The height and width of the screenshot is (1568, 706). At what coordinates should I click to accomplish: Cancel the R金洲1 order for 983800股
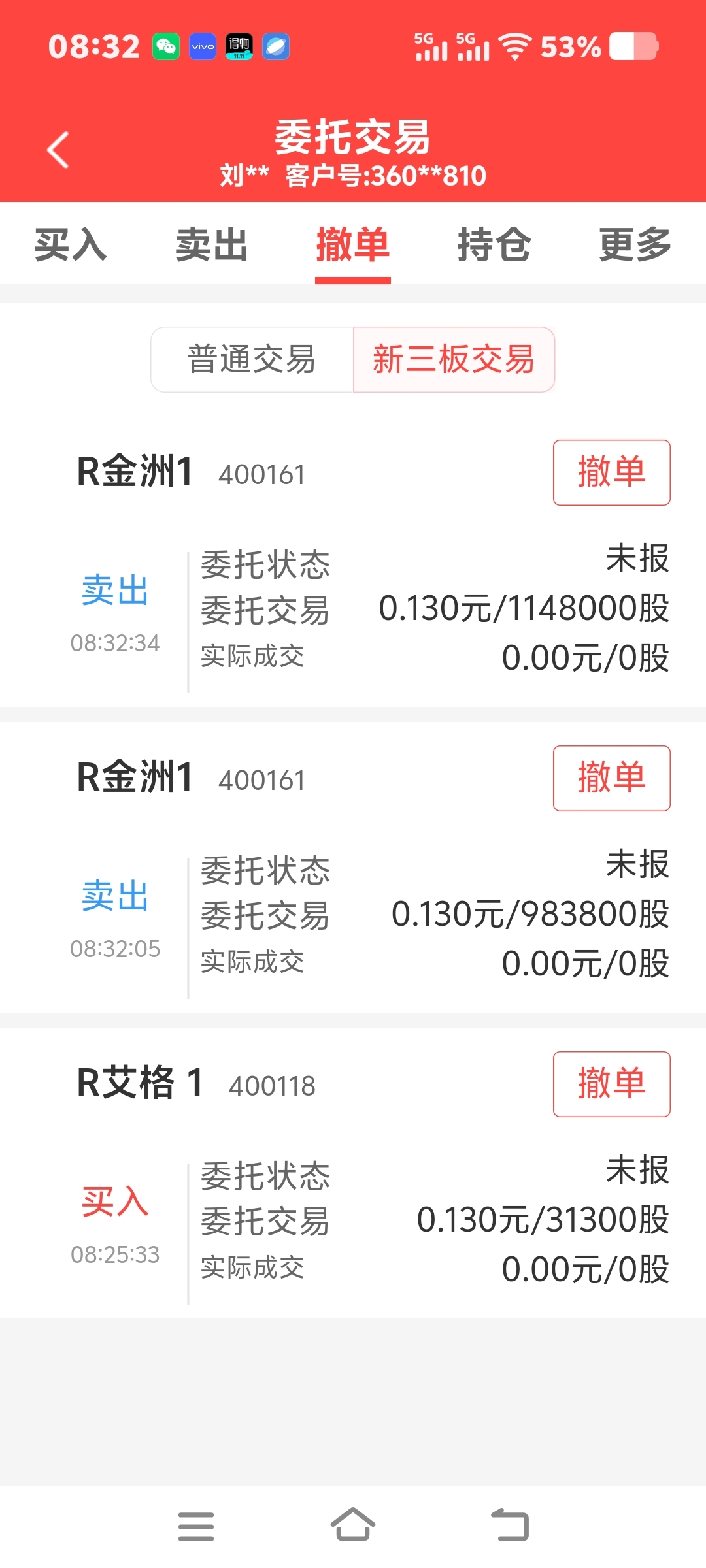pyautogui.click(x=612, y=778)
